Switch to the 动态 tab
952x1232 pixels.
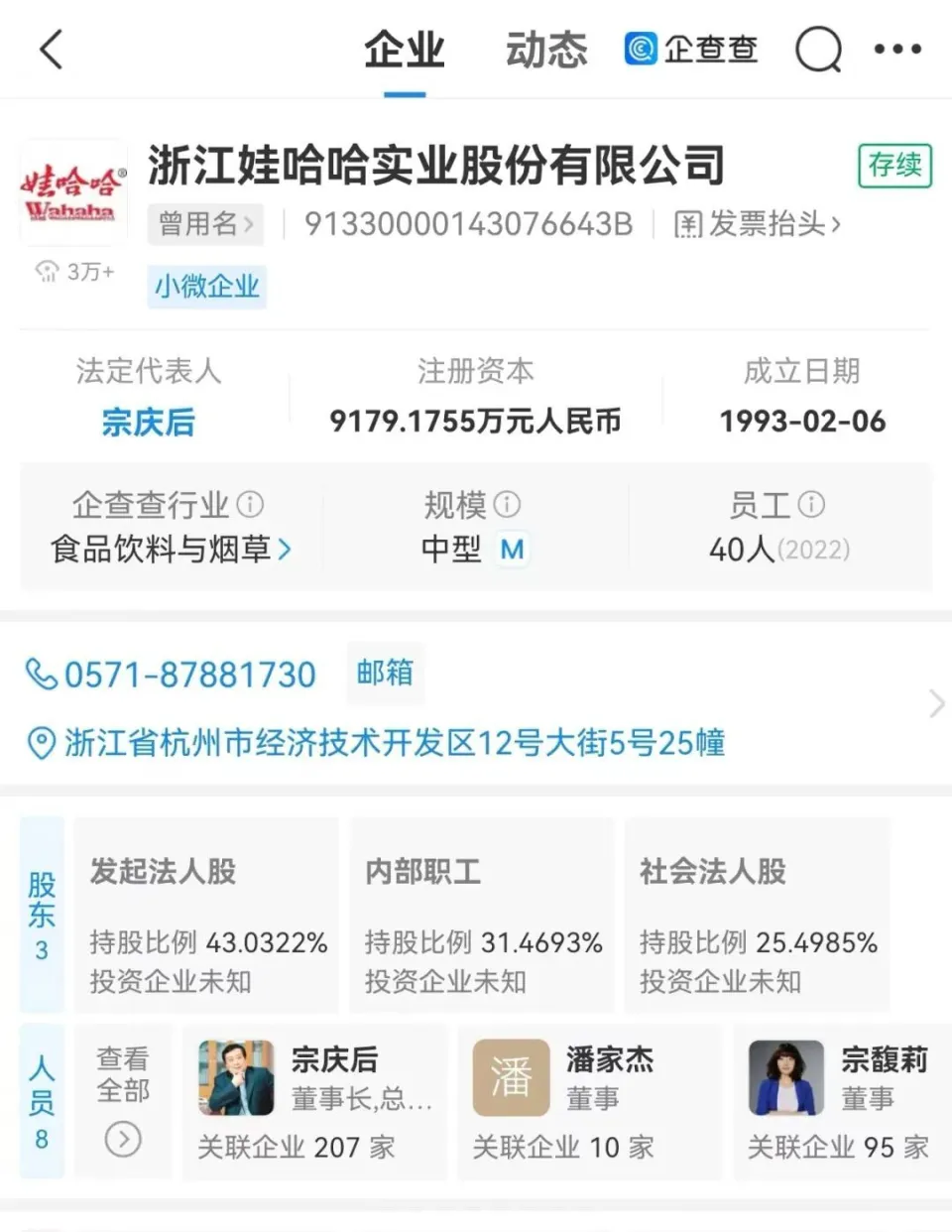[546, 50]
